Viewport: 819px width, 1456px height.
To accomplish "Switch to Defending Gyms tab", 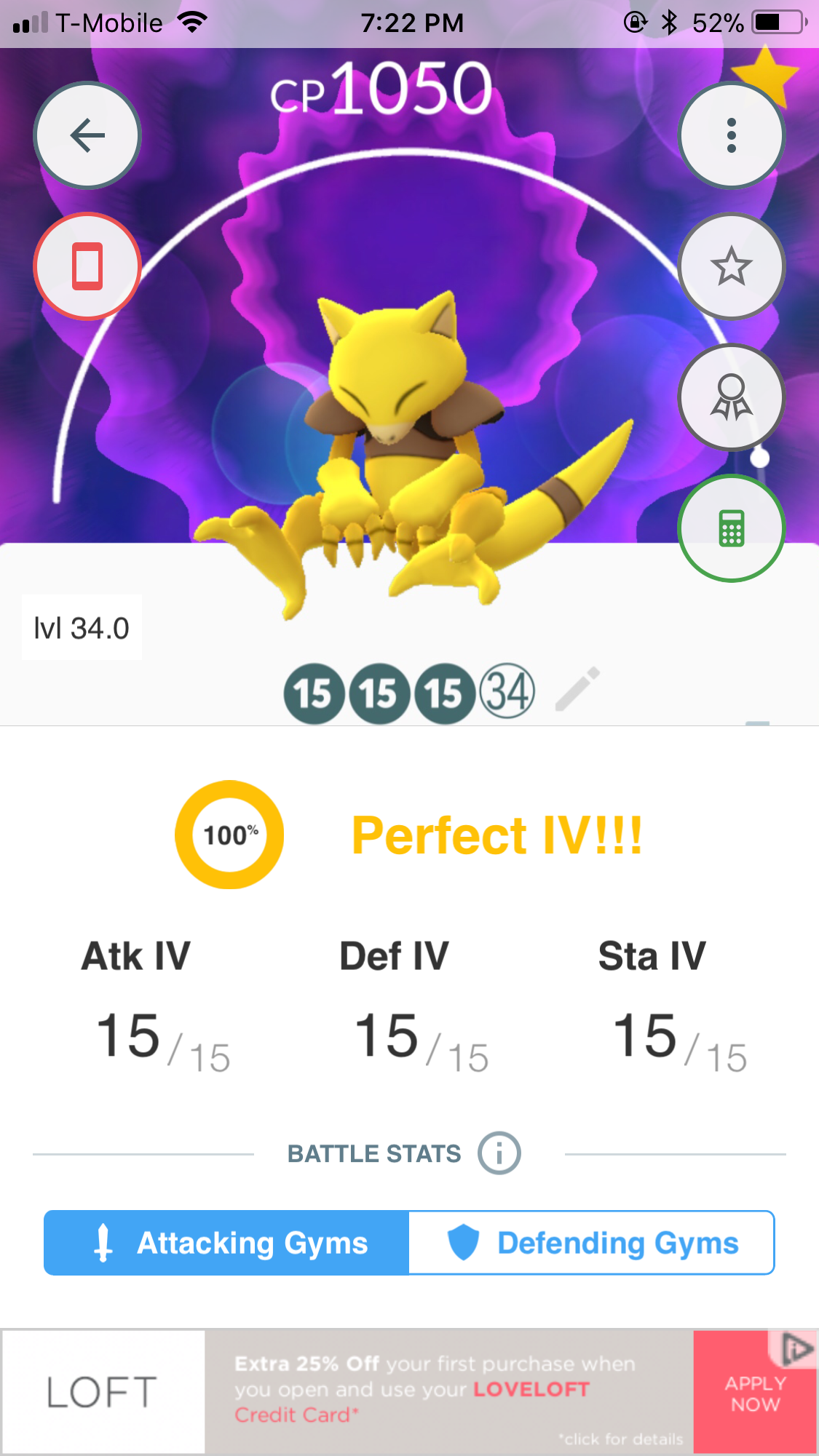I will coord(592,1243).
